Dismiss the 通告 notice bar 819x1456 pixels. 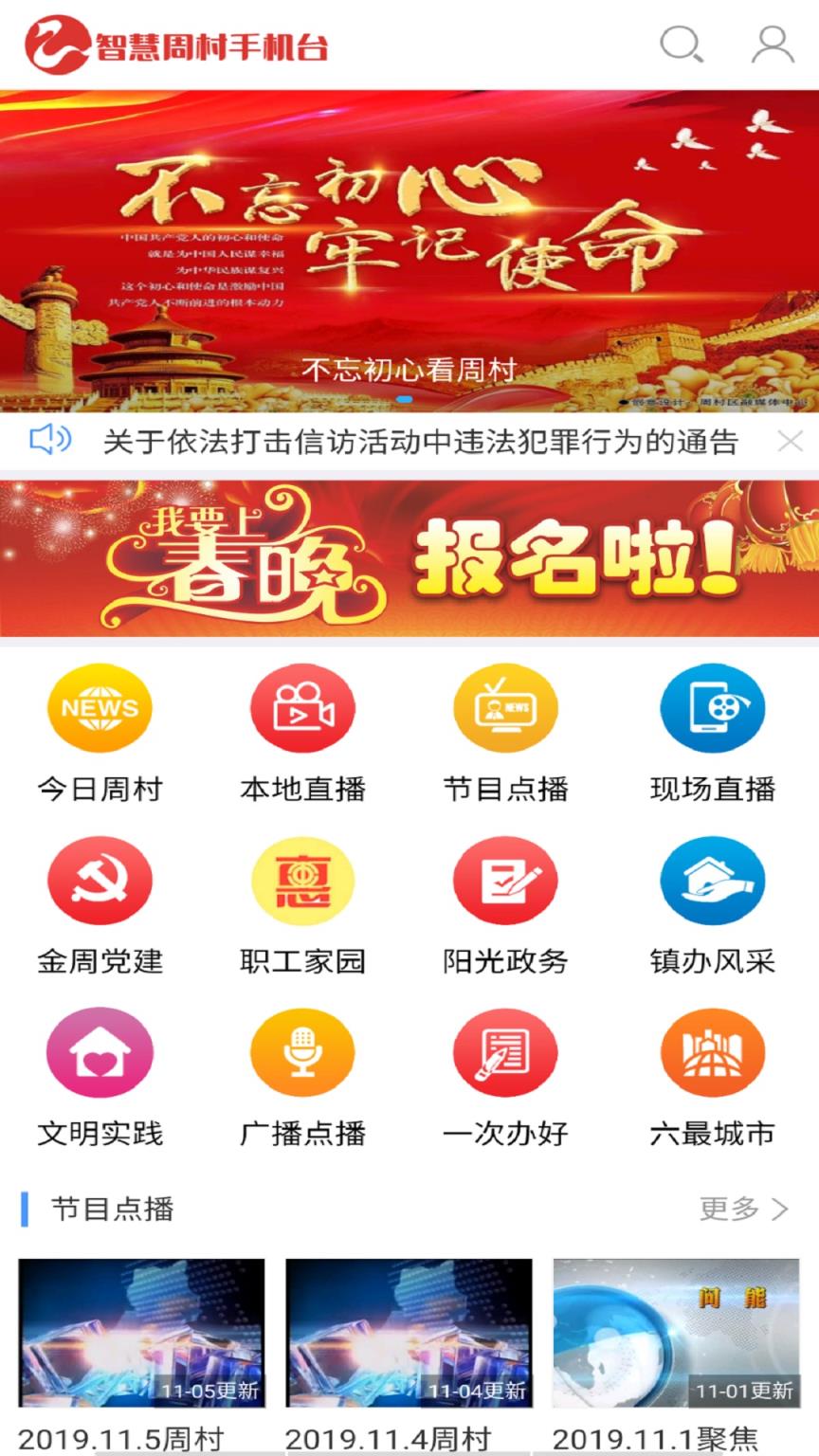[x=792, y=441]
